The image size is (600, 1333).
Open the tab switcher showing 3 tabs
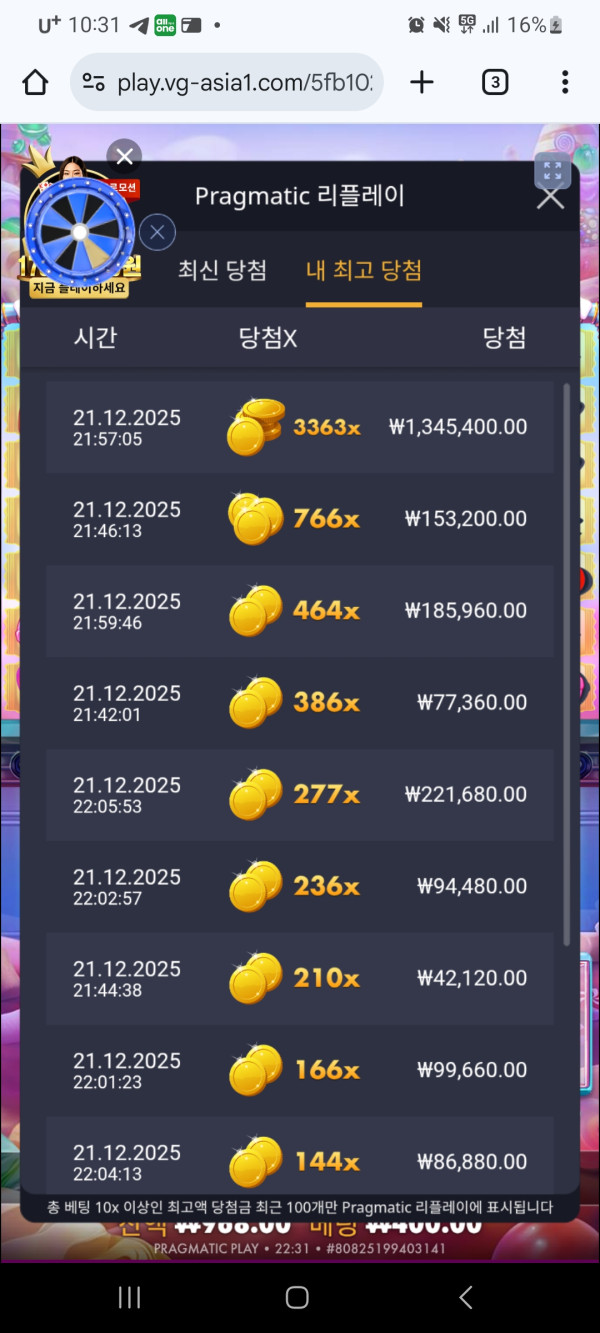pyautogui.click(x=494, y=82)
